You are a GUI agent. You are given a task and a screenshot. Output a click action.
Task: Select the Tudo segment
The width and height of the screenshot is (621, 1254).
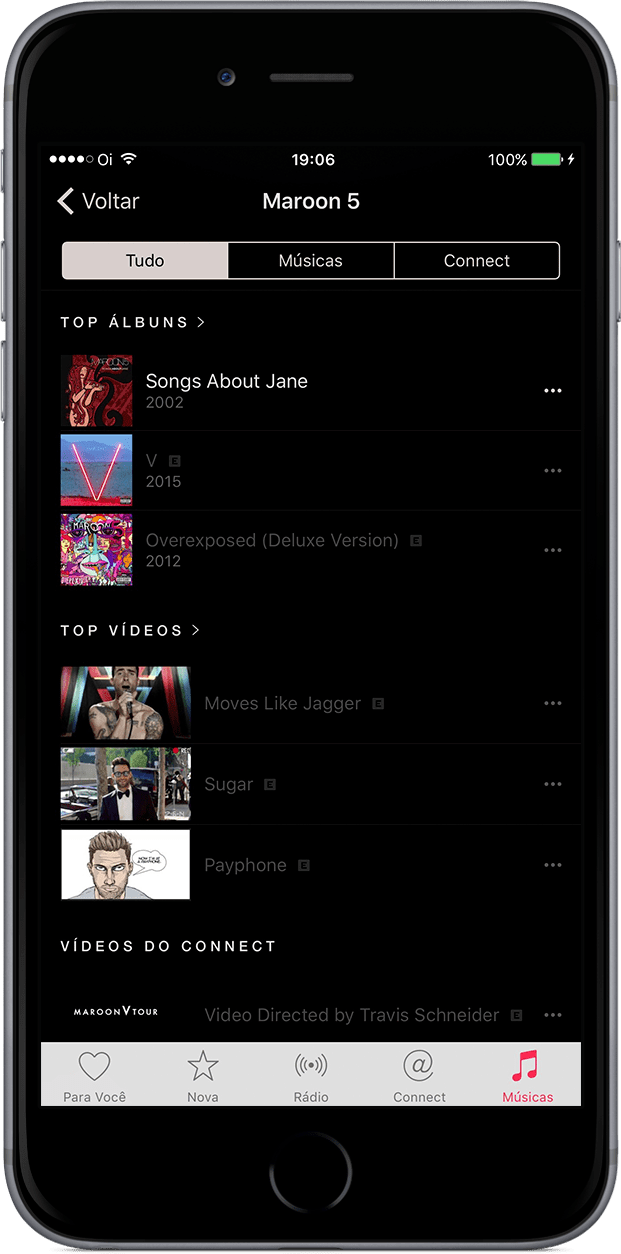click(145, 261)
